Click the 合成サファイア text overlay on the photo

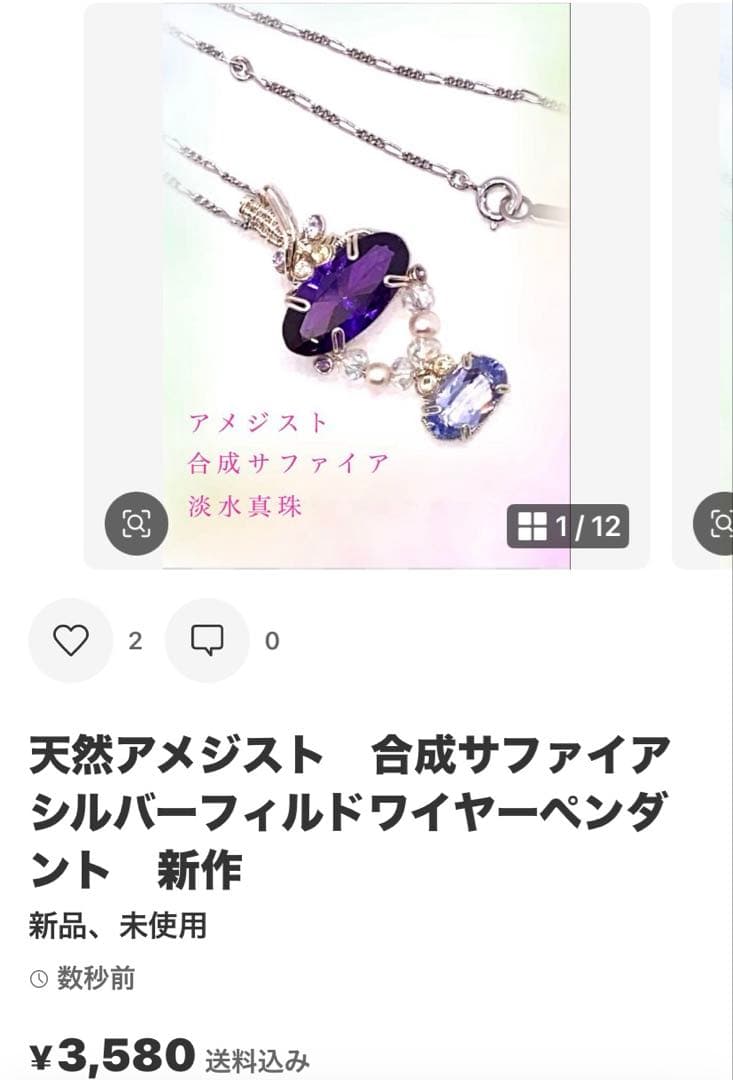point(287,461)
